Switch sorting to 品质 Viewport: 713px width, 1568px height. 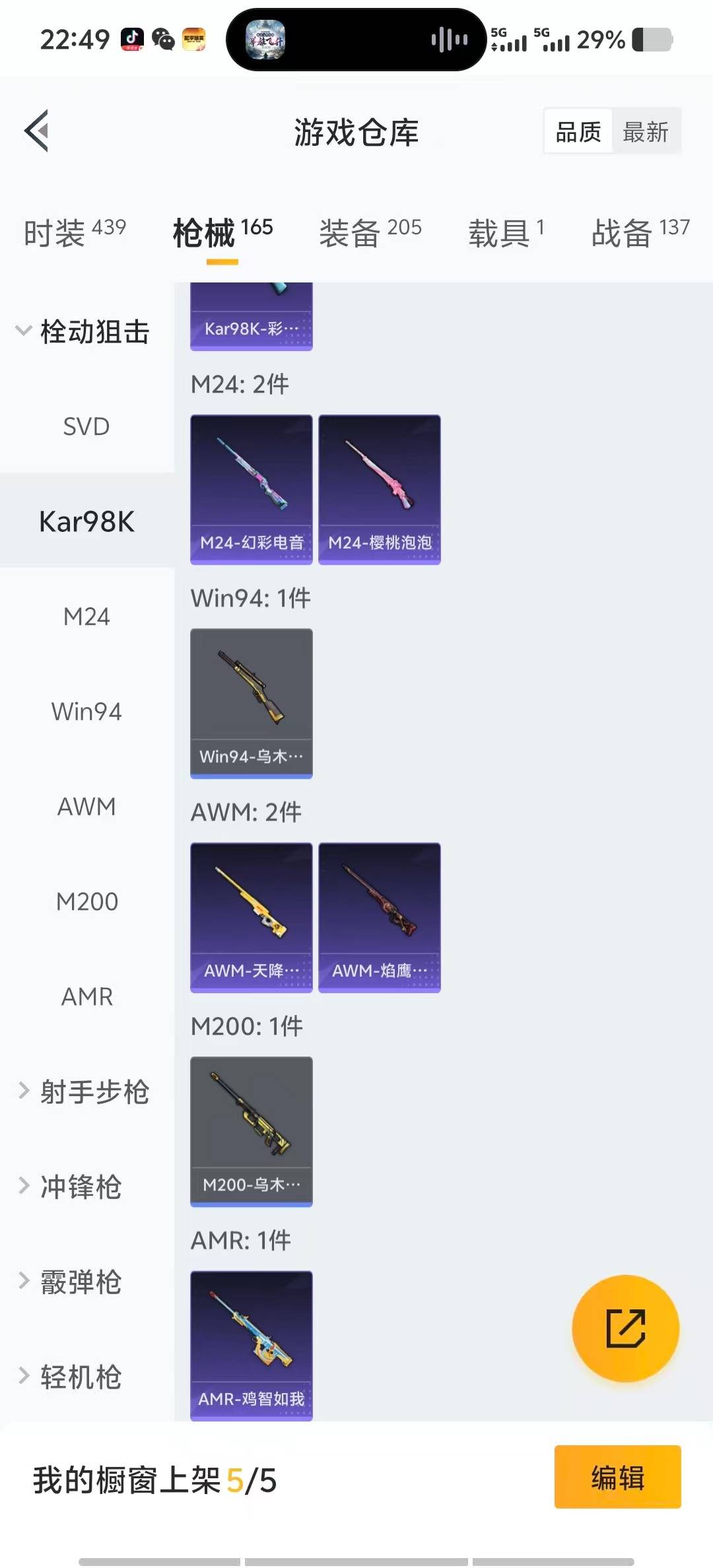[x=577, y=131]
